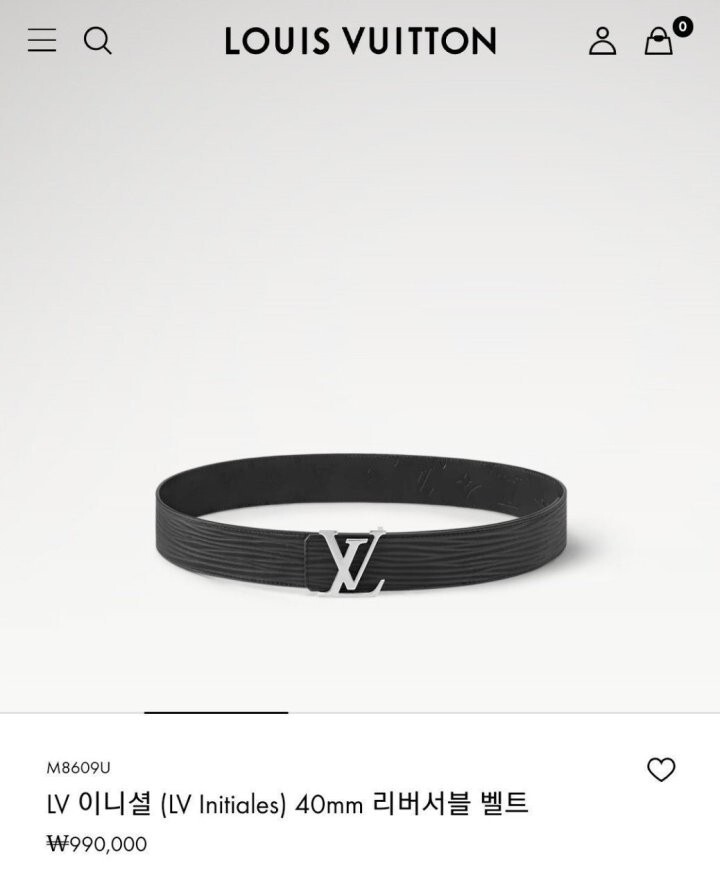
Task: Open the hamburger navigation menu
Action: point(42,41)
